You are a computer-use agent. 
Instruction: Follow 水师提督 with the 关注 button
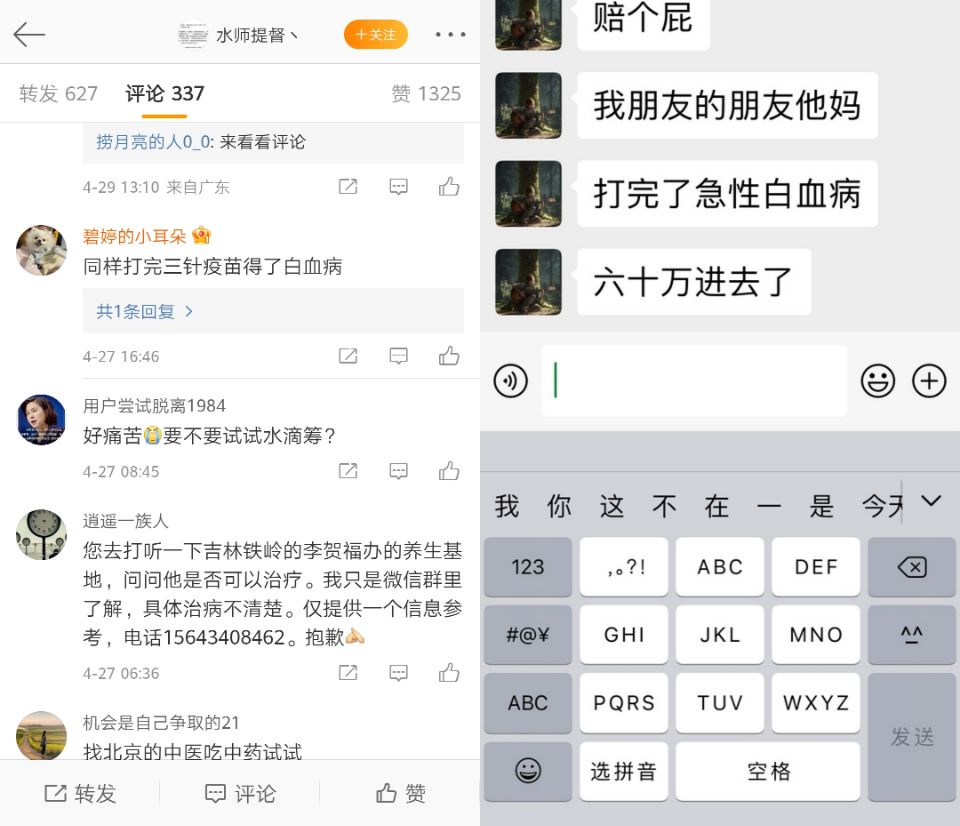(x=376, y=35)
